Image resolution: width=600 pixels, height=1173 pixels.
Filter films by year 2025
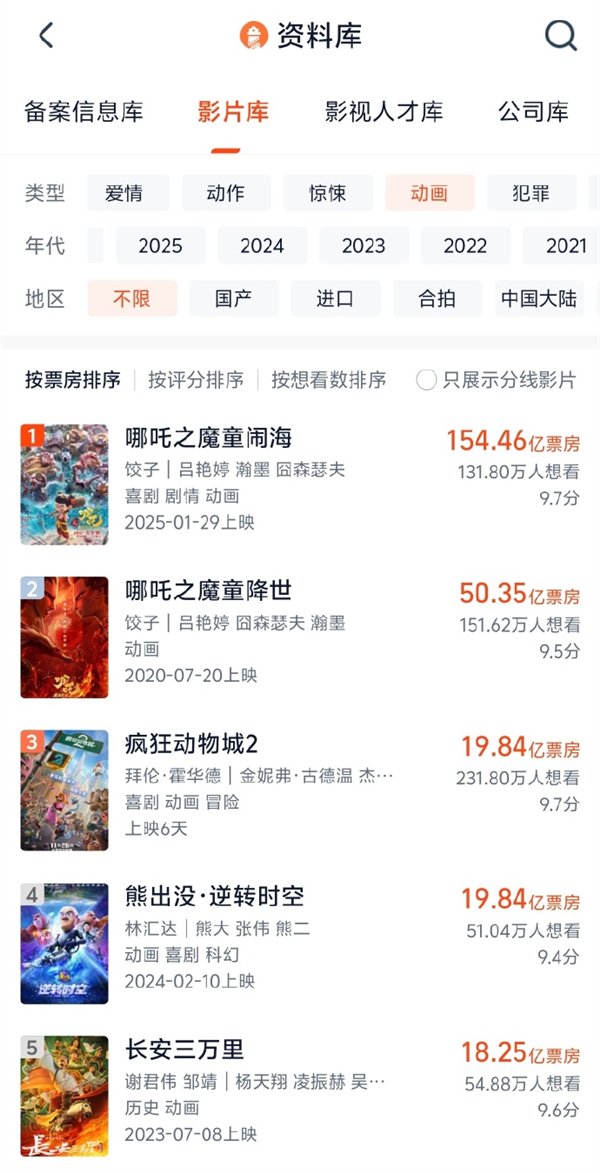click(x=160, y=246)
